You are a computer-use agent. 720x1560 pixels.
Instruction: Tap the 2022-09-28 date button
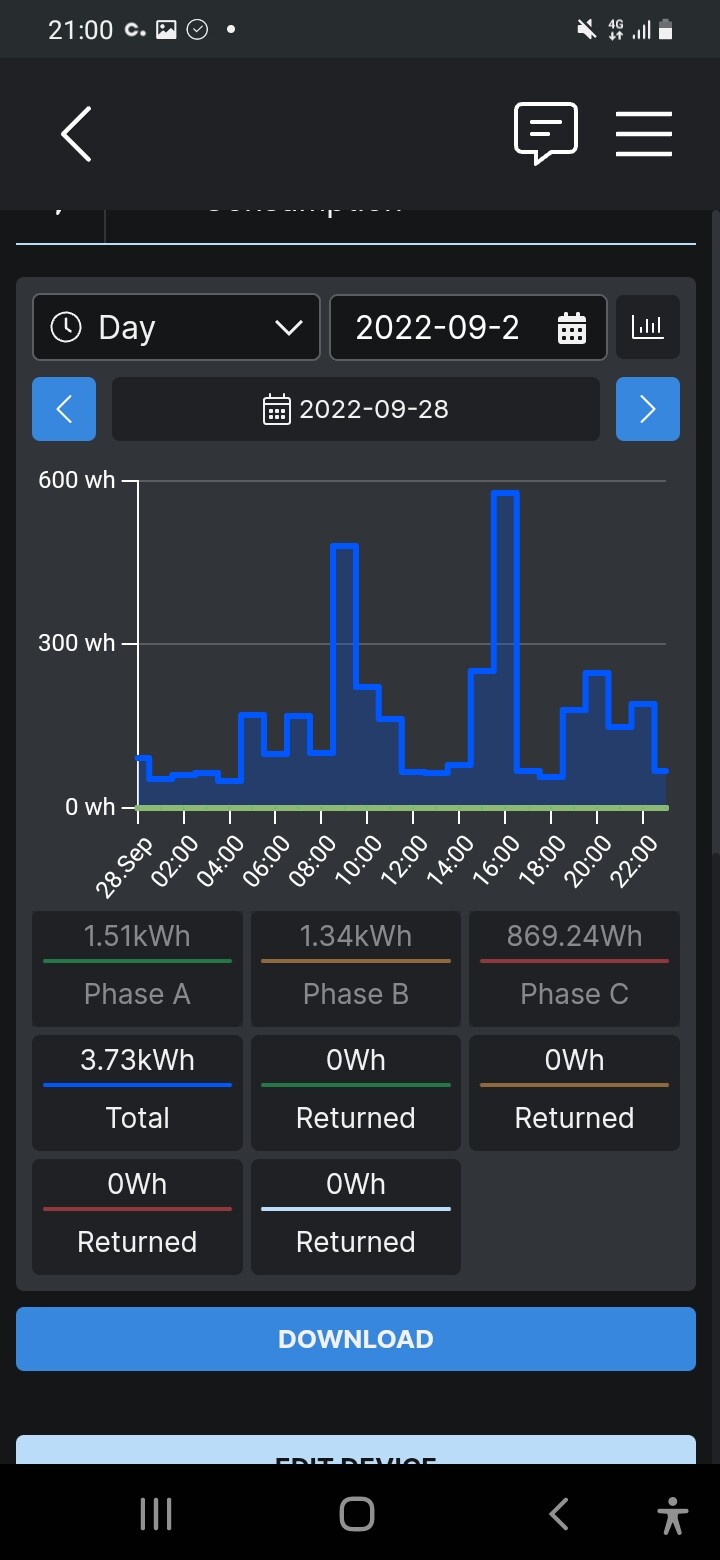click(x=356, y=409)
